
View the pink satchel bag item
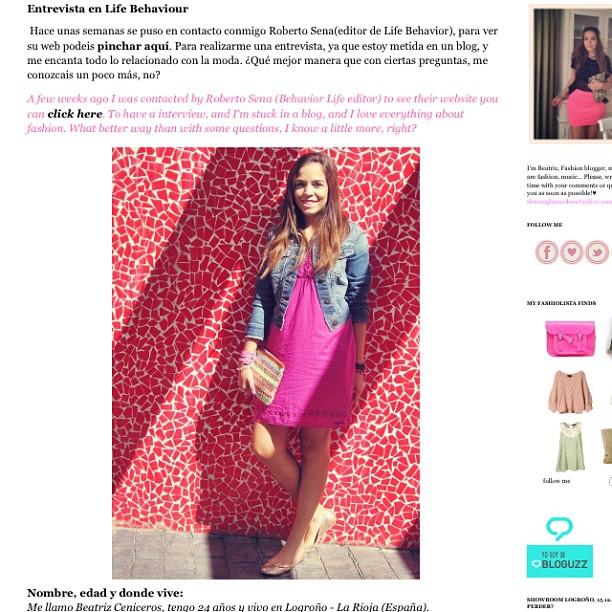[571, 338]
